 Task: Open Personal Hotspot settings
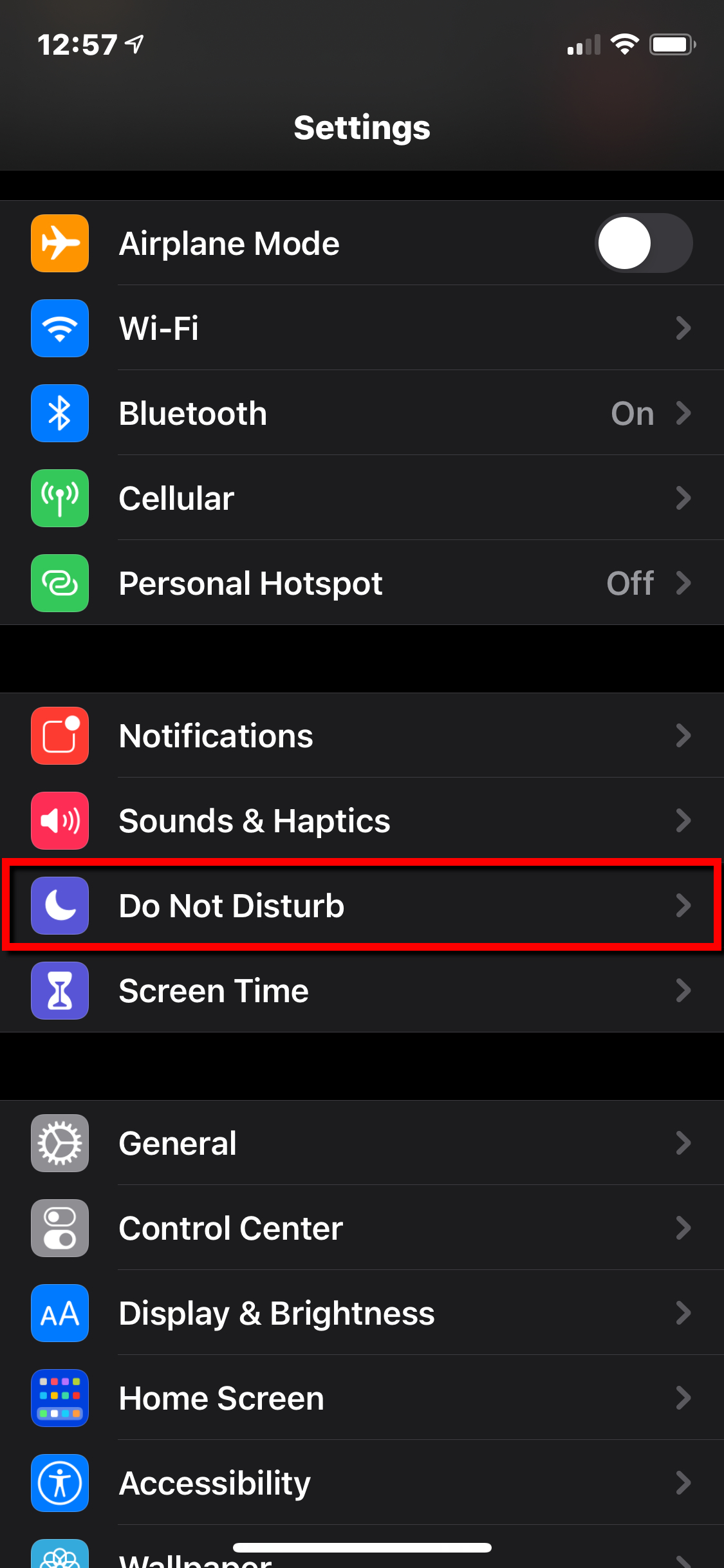(x=362, y=583)
